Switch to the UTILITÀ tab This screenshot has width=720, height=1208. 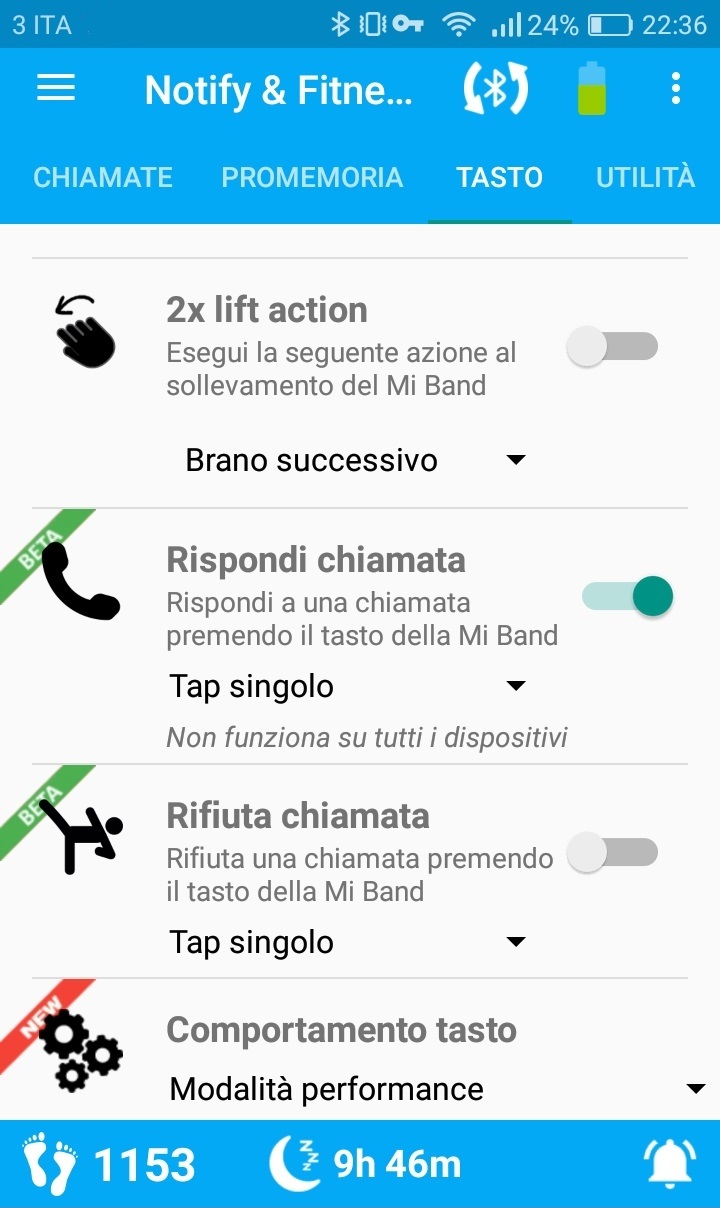coord(645,178)
